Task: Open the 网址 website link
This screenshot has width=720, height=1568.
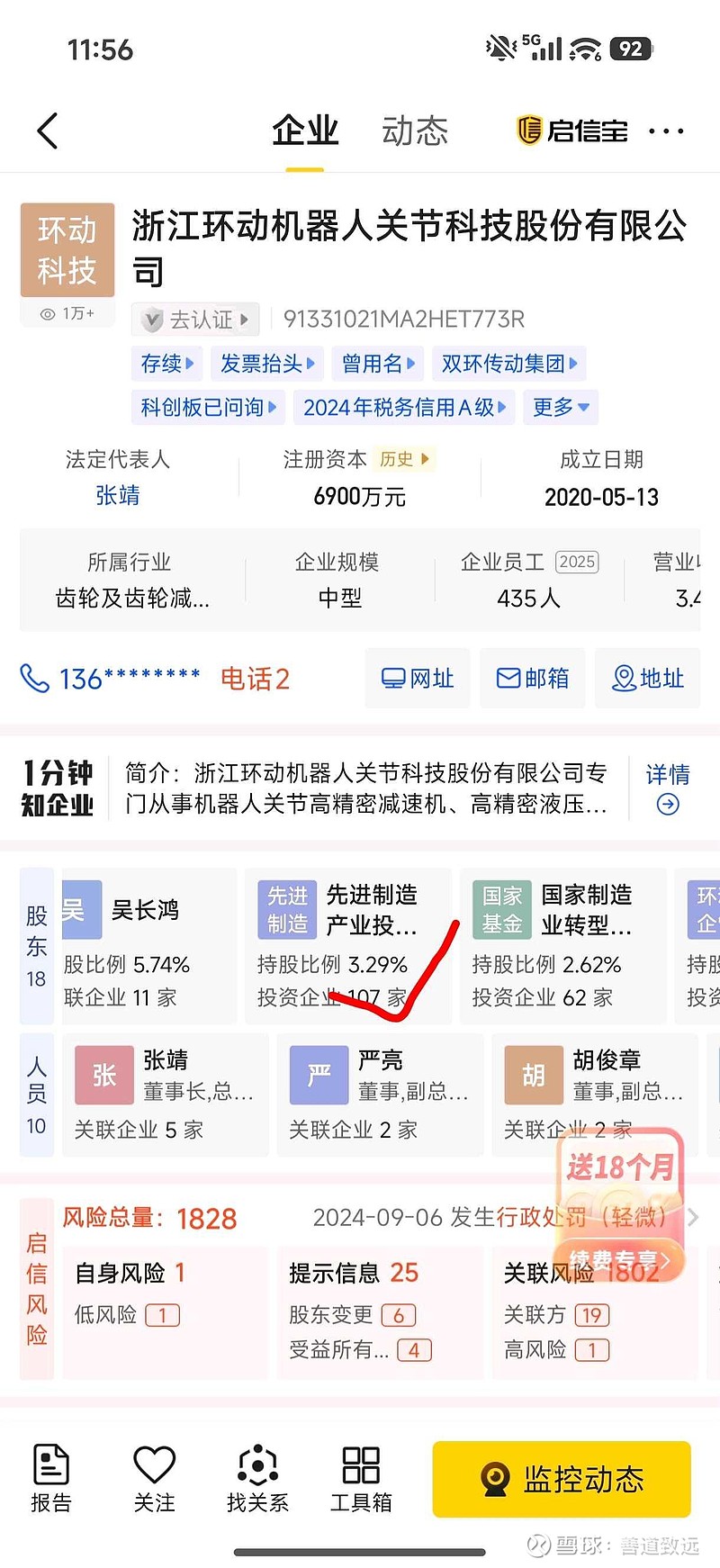Action: [x=417, y=678]
